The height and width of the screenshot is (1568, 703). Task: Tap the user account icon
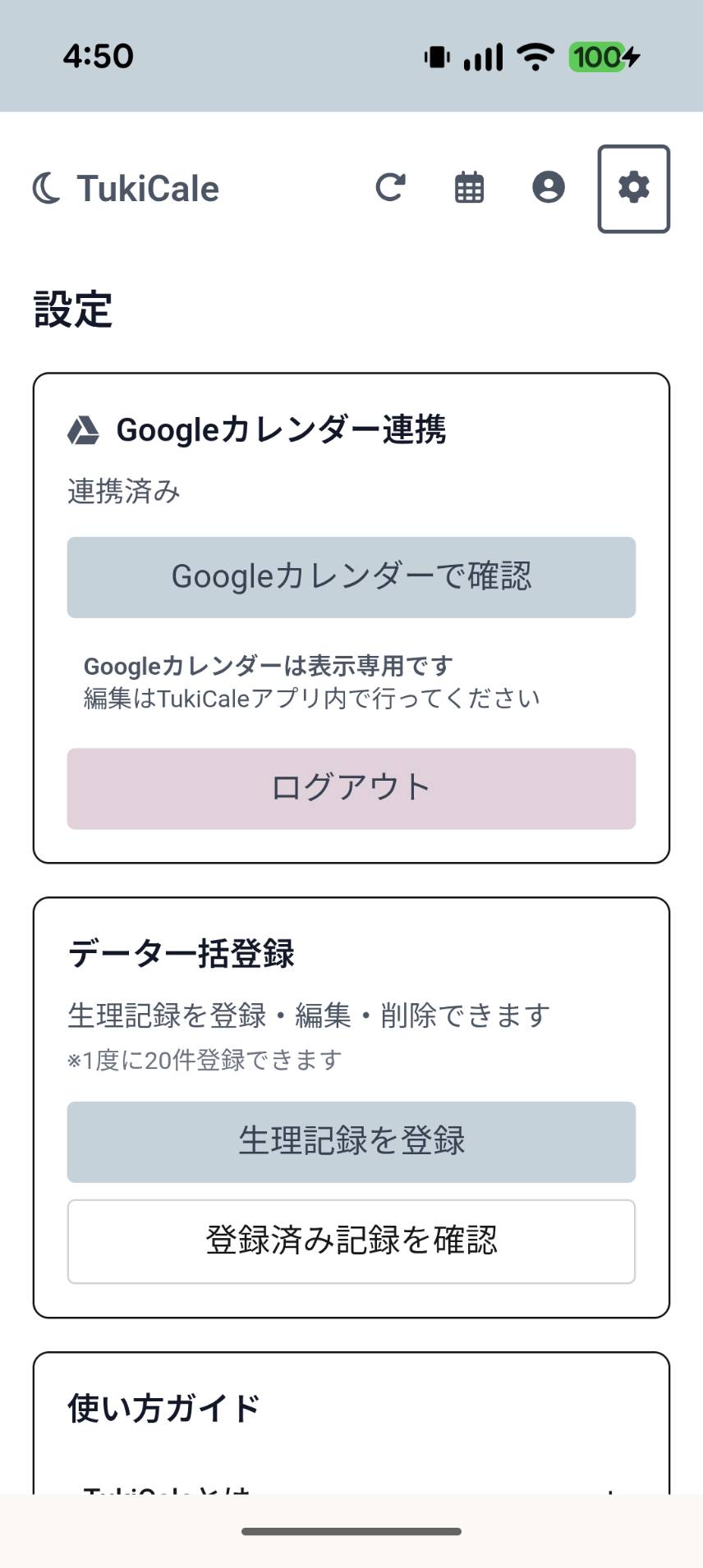point(549,187)
